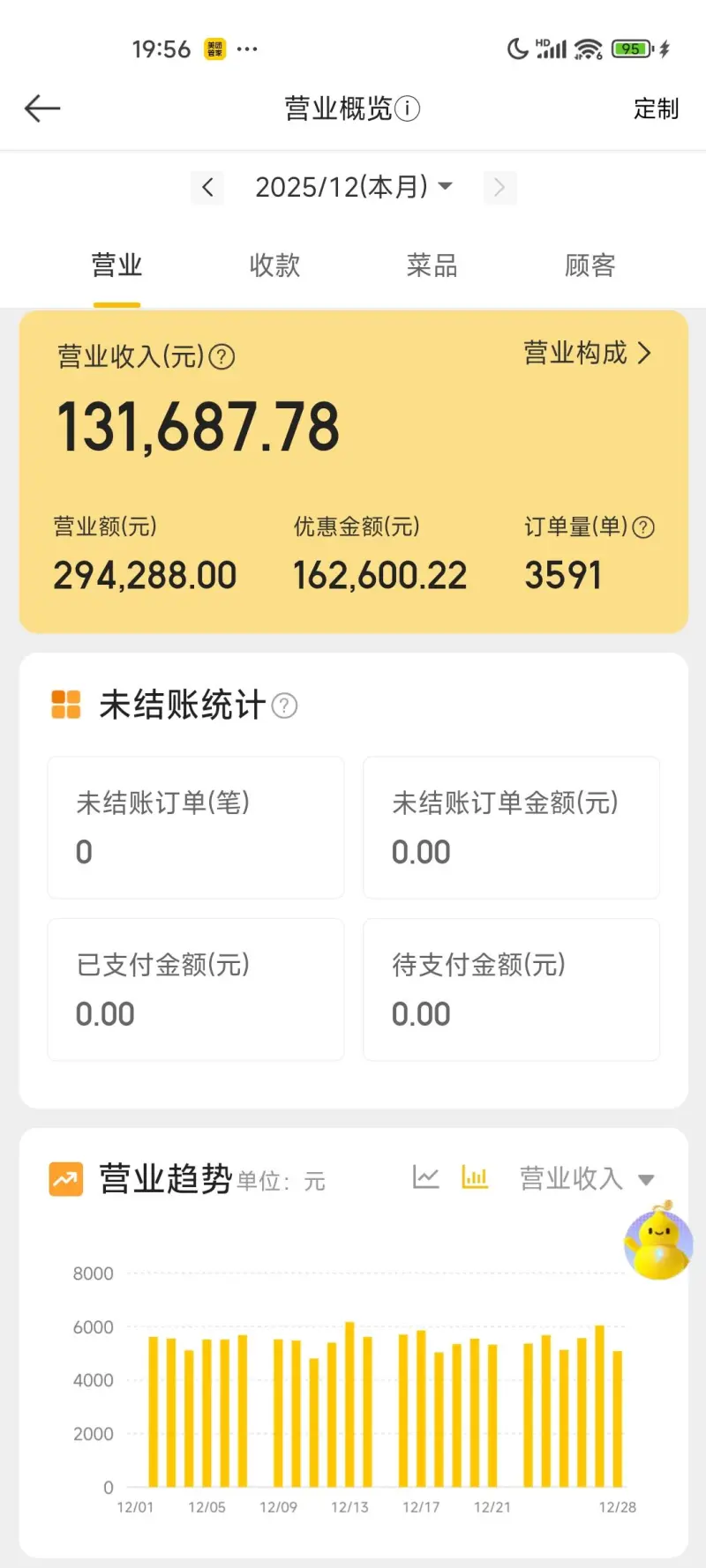Go back using the top-left arrow
The width and height of the screenshot is (706, 1568).
[x=42, y=108]
